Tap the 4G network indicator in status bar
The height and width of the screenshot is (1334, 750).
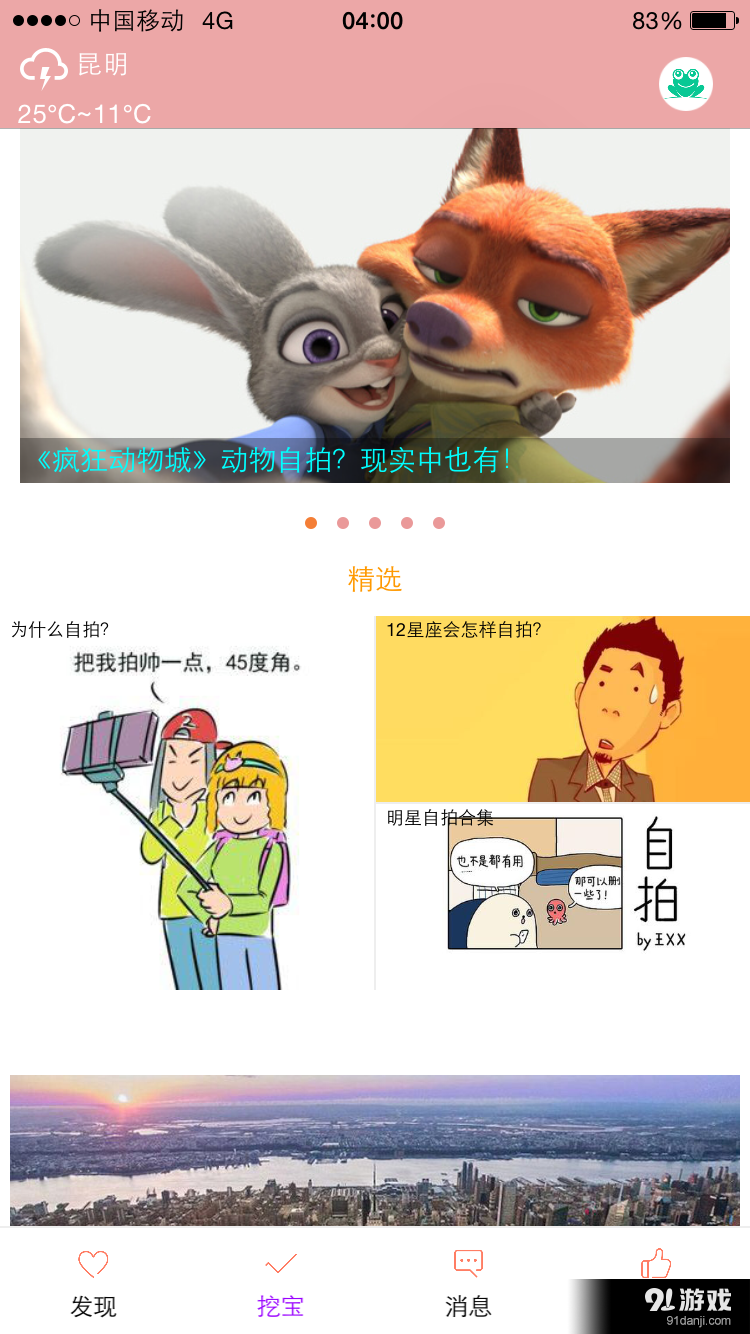coord(219,20)
